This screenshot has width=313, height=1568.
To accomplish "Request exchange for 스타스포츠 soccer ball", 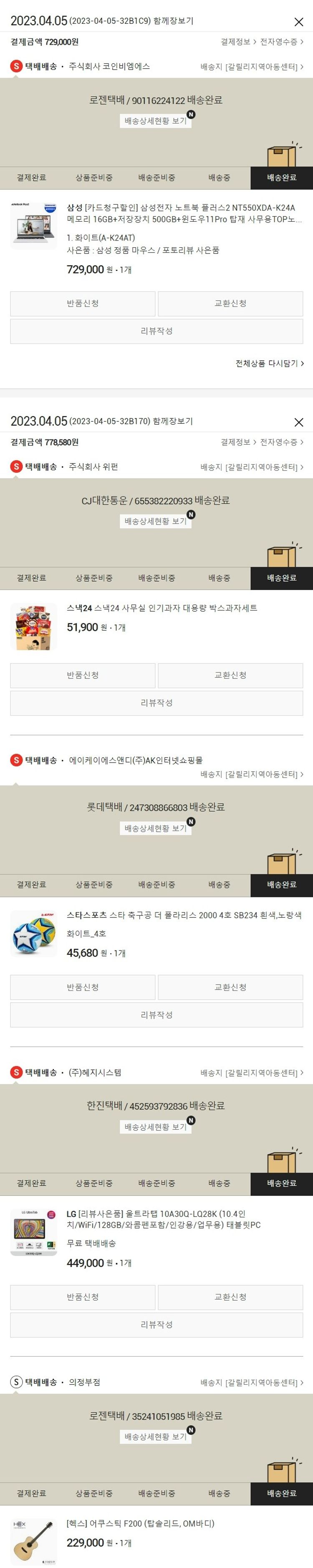I will [230, 987].
